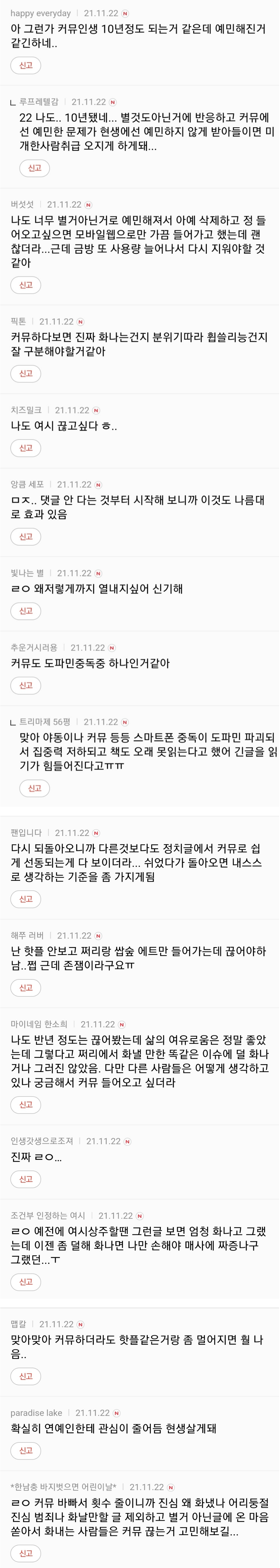
Task: Report 픽톤's comment
Action: (25, 373)
